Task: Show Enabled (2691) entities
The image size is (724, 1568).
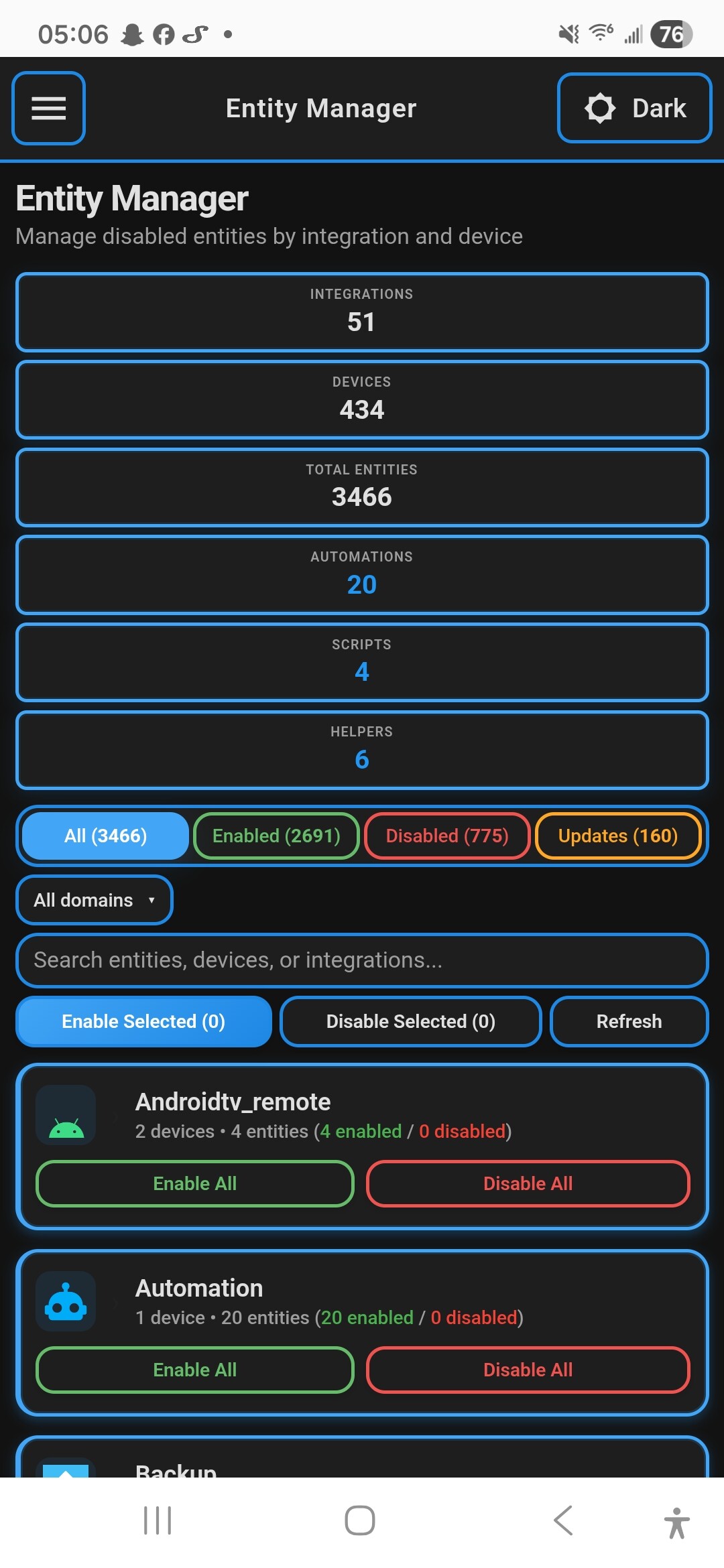Action: coord(276,836)
